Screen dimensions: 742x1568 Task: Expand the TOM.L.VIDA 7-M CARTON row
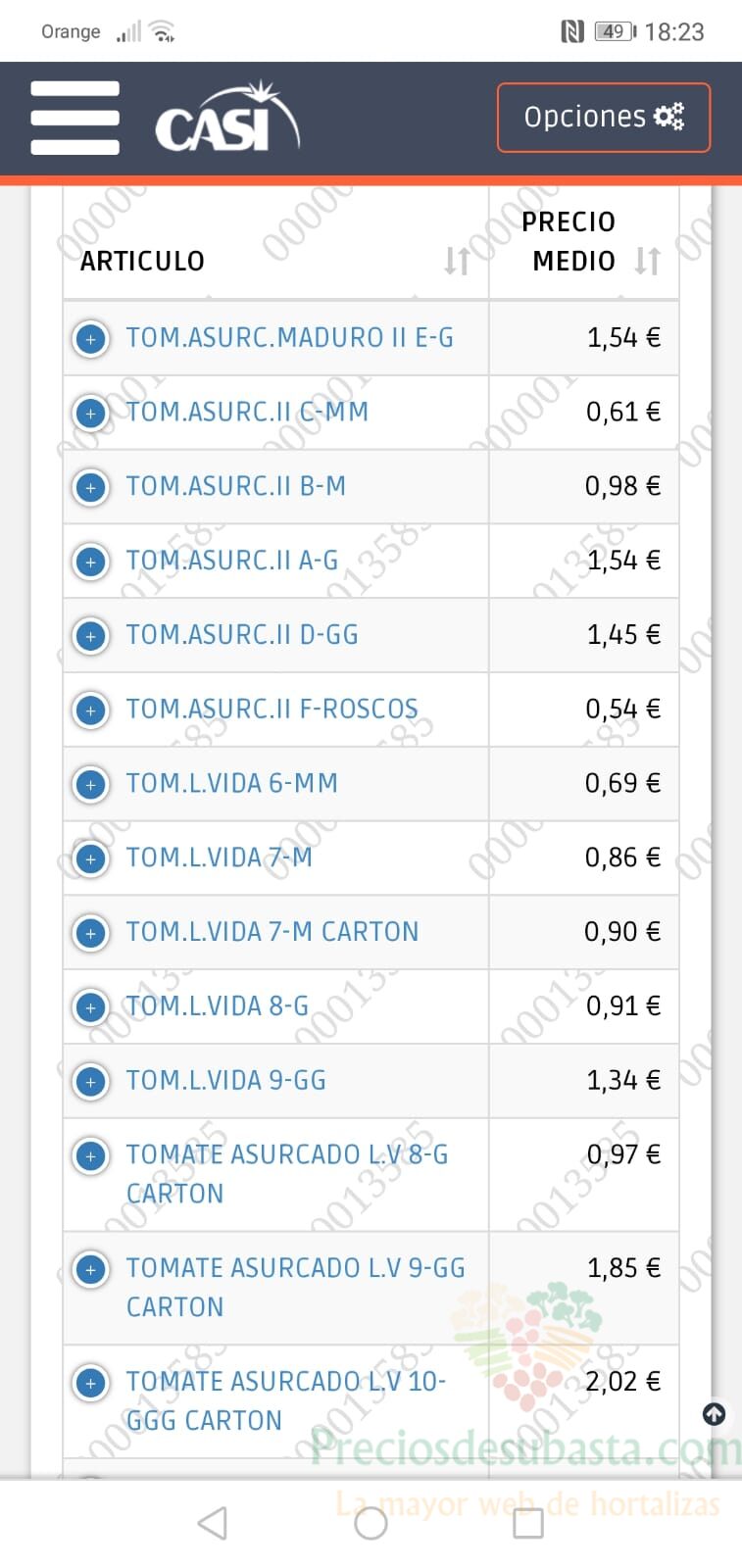[x=91, y=934]
